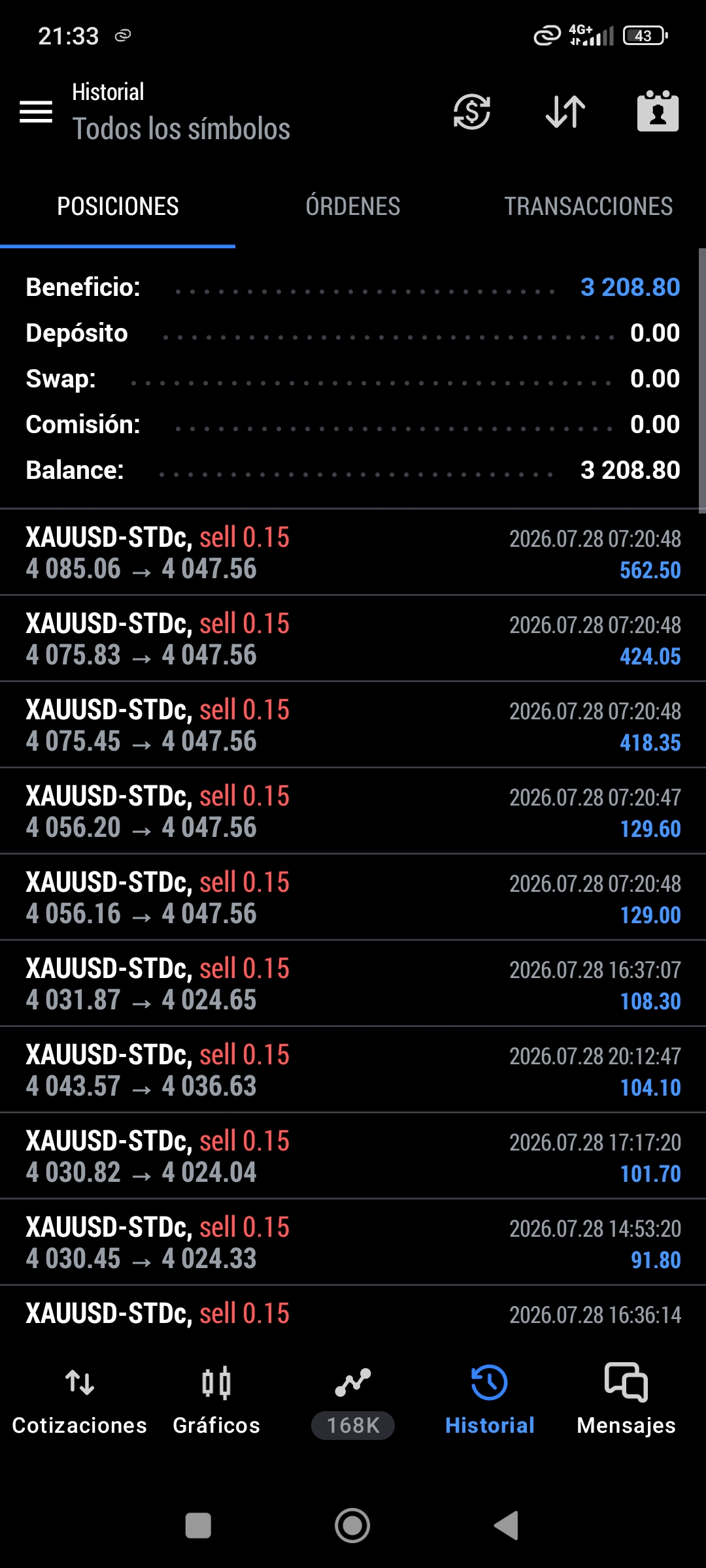Switch to the ÓRDENES tab
706x1568 pixels.
pyautogui.click(x=353, y=206)
